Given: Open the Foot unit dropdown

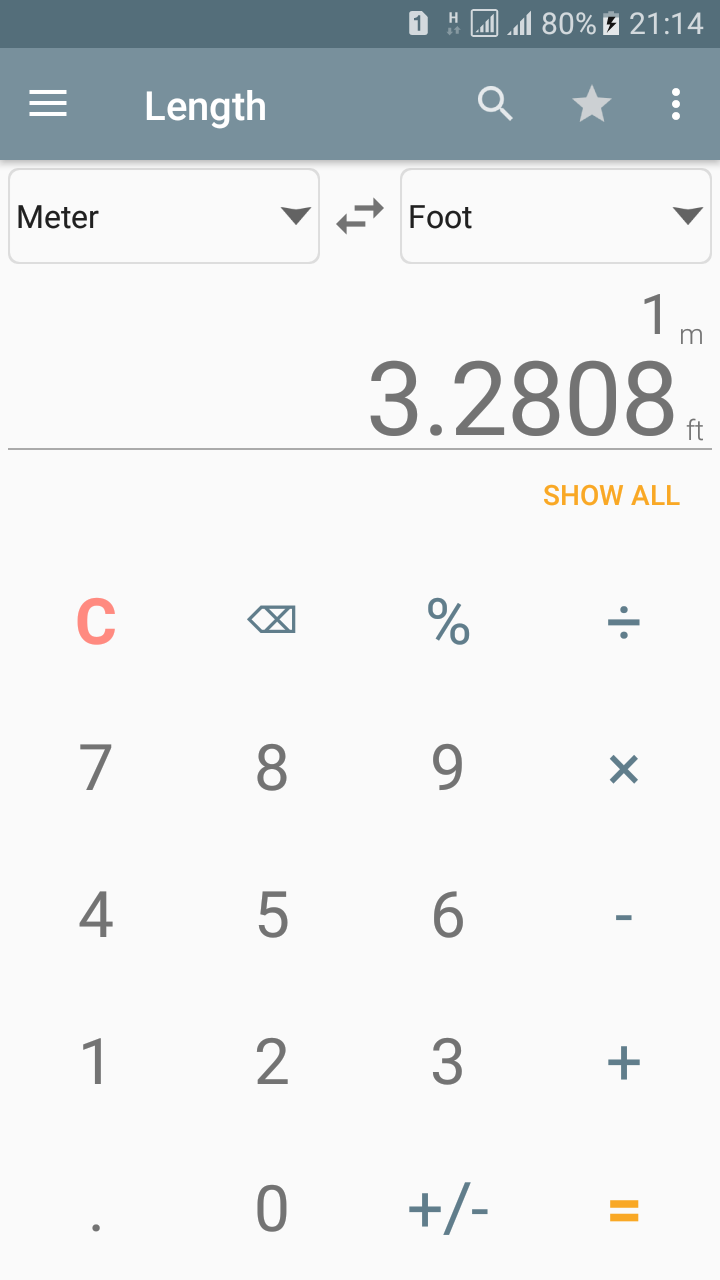Looking at the screenshot, I should tap(555, 216).
